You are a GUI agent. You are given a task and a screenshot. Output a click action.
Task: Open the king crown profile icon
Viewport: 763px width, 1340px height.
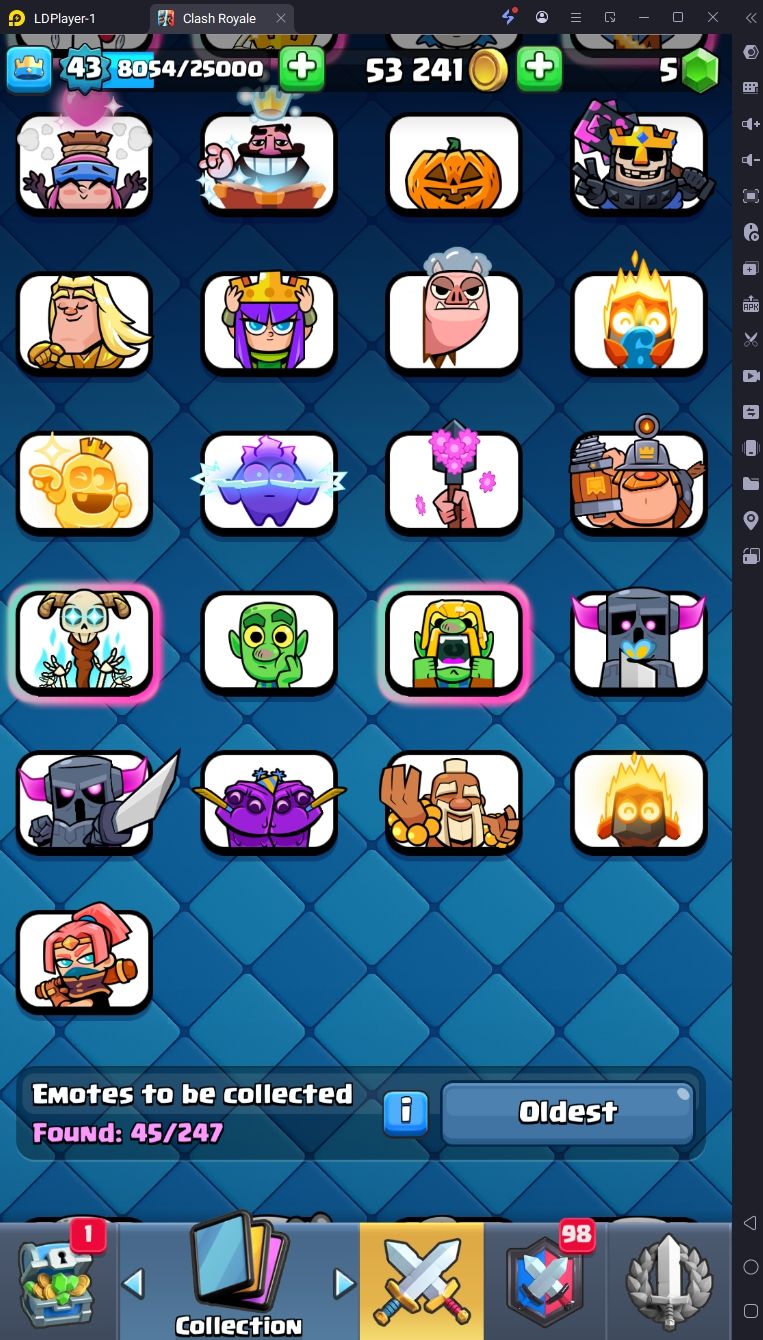[x=28, y=69]
